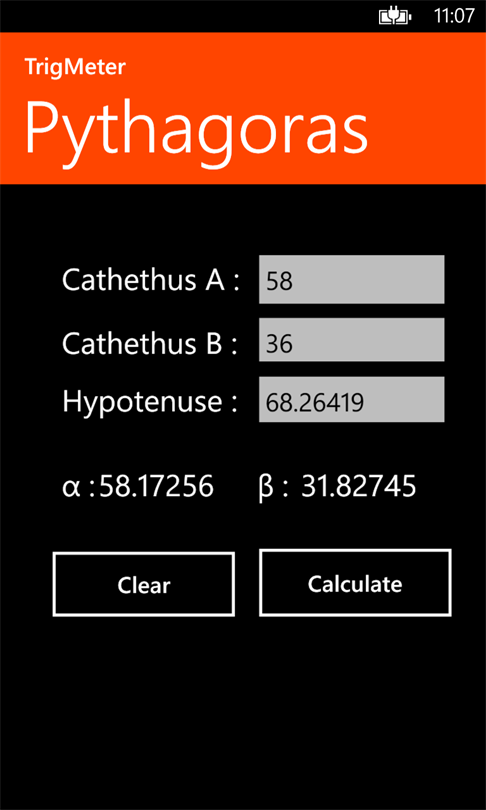486x810 pixels.
Task: Edit the Cathethus B value field
Action: click(x=351, y=339)
